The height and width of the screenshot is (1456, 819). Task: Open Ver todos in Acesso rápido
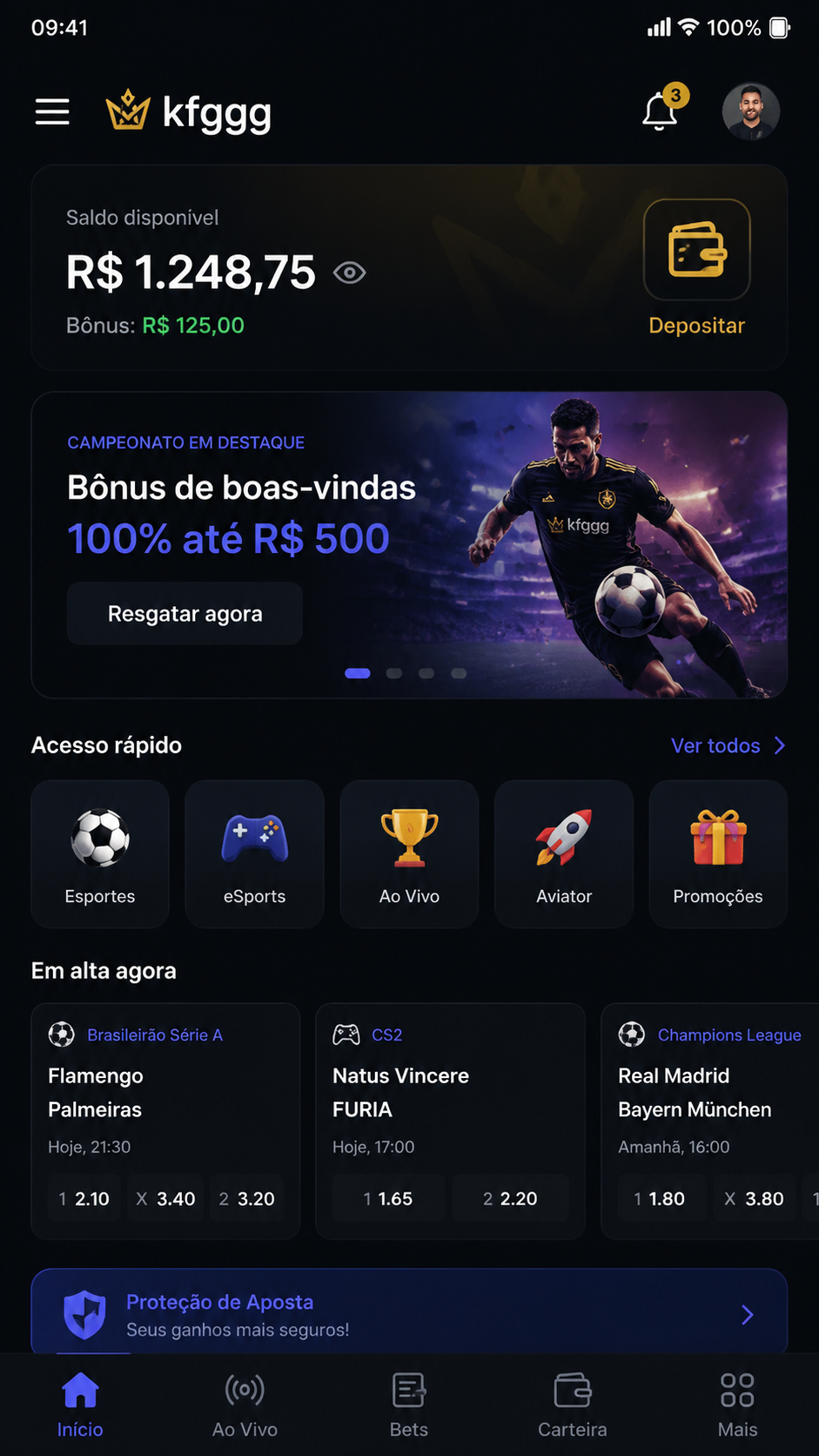[728, 745]
